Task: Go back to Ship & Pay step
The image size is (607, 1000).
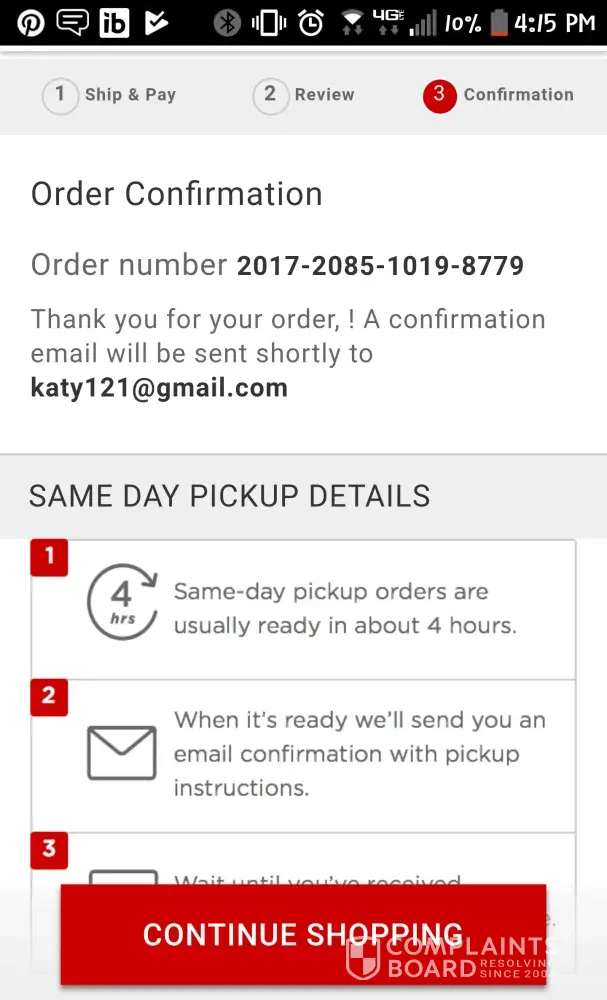Action: tap(110, 95)
